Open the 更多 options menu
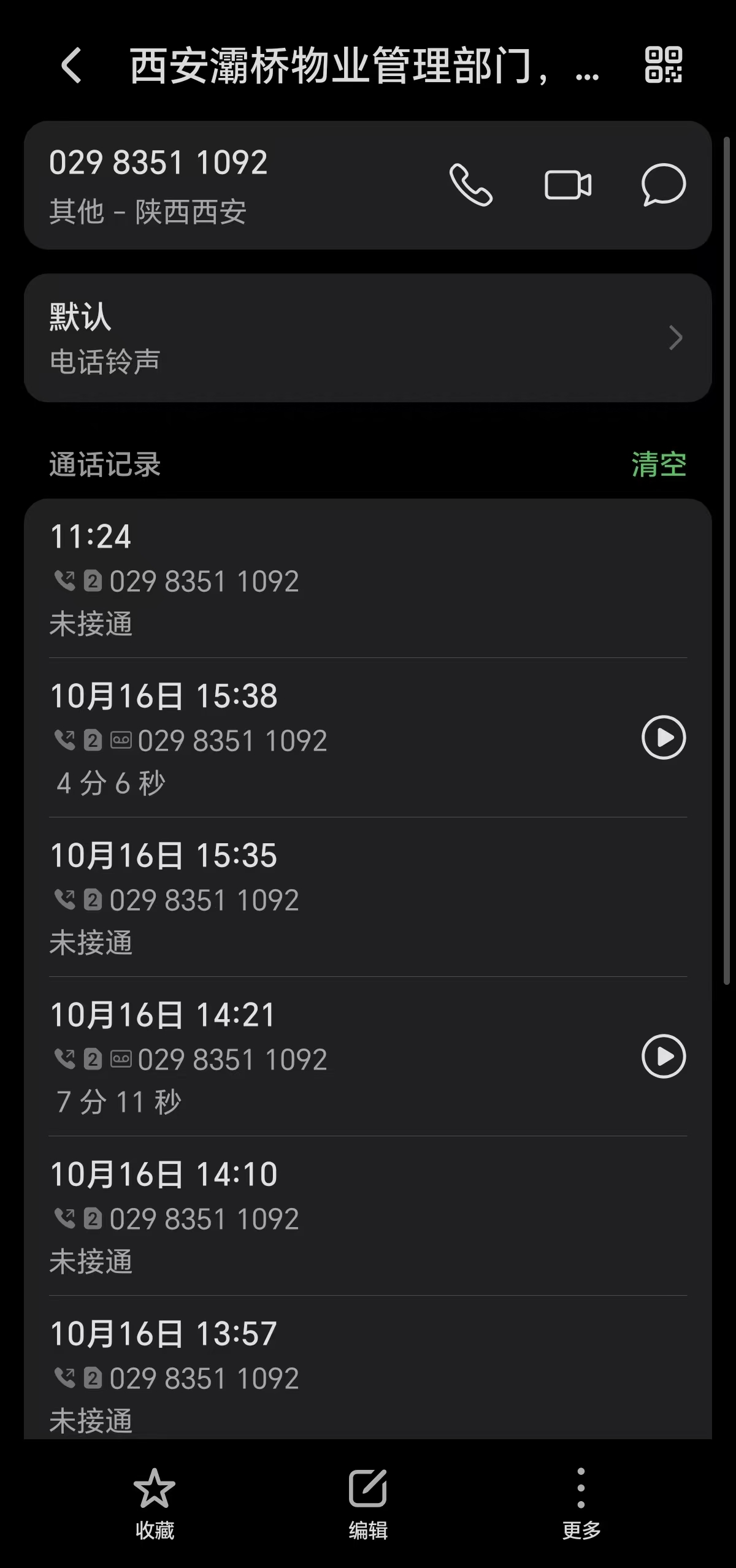 tap(581, 1504)
